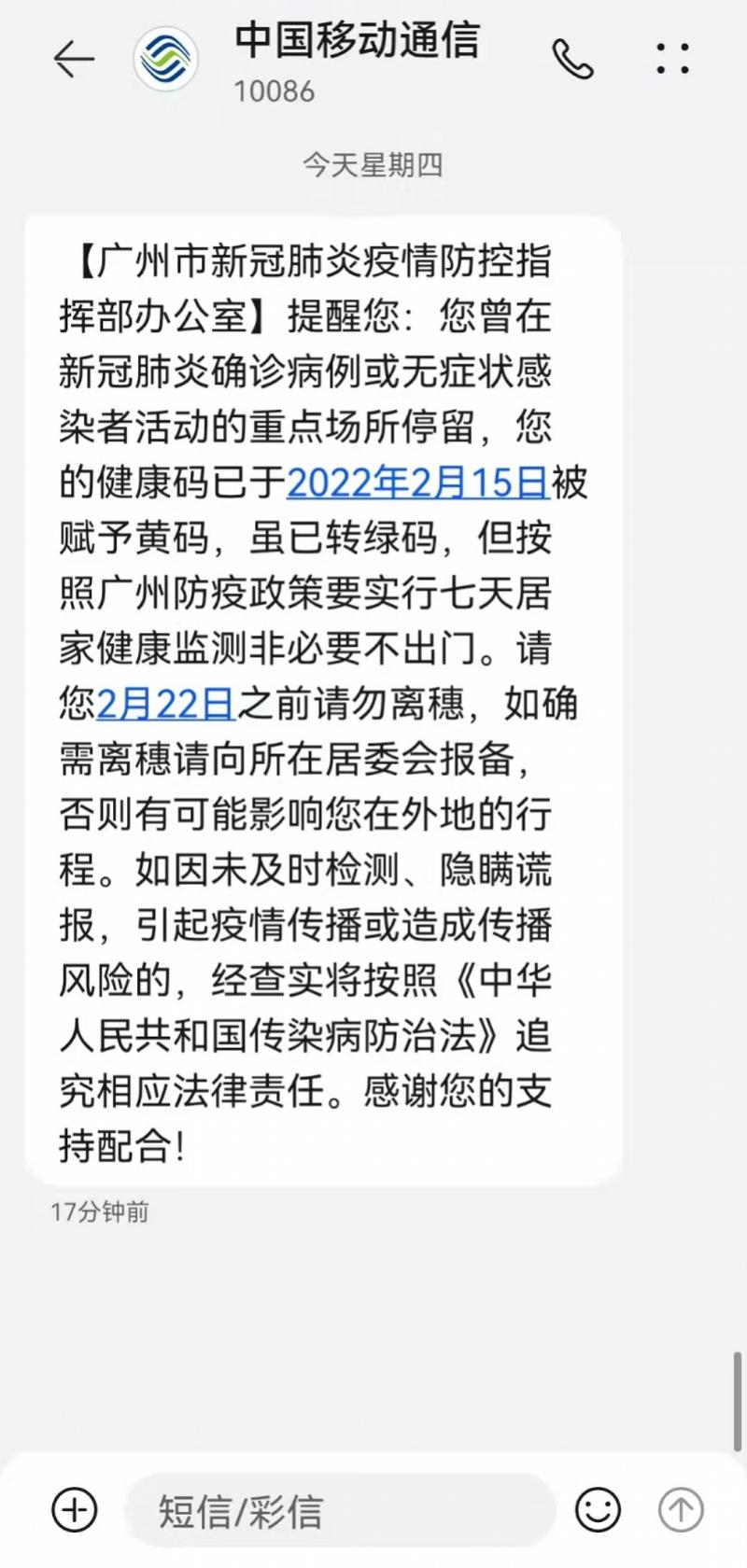
Task: Send the message with the arrow button
Action: coord(681,1509)
